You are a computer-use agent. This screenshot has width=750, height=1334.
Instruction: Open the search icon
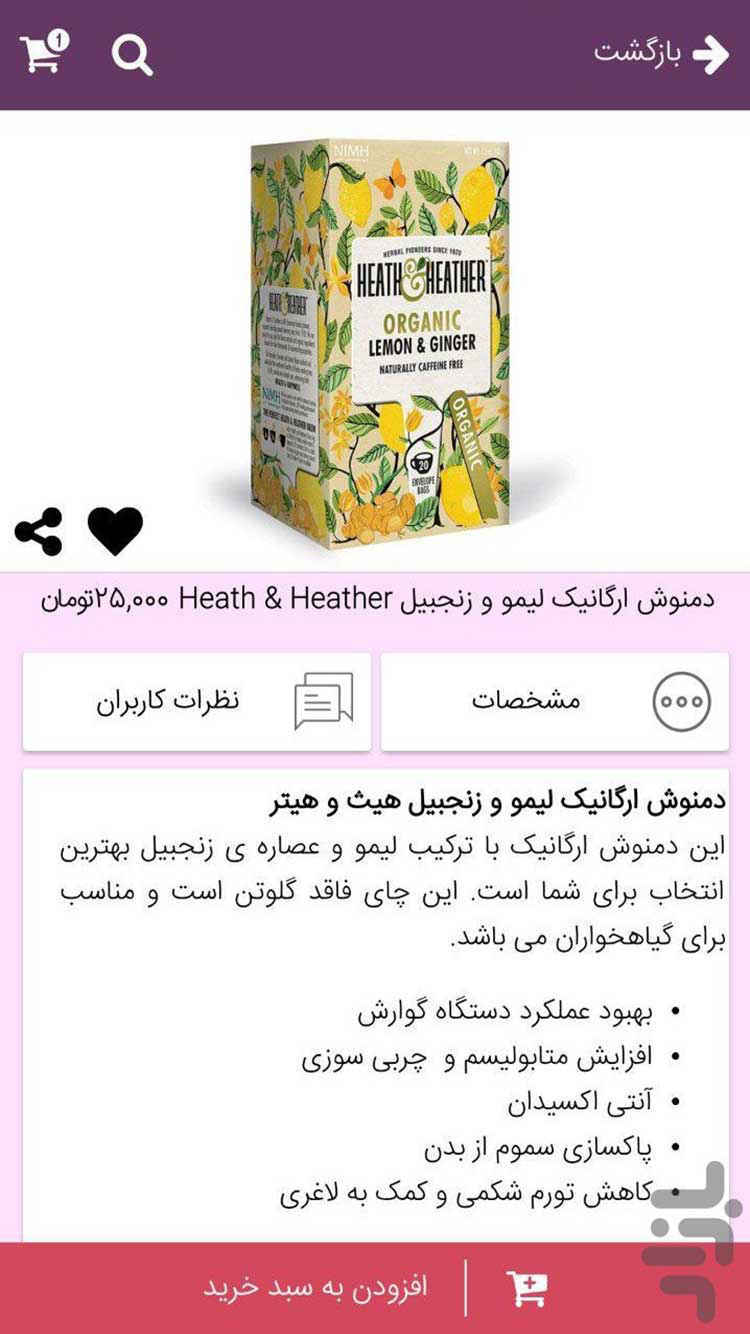tap(131, 55)
